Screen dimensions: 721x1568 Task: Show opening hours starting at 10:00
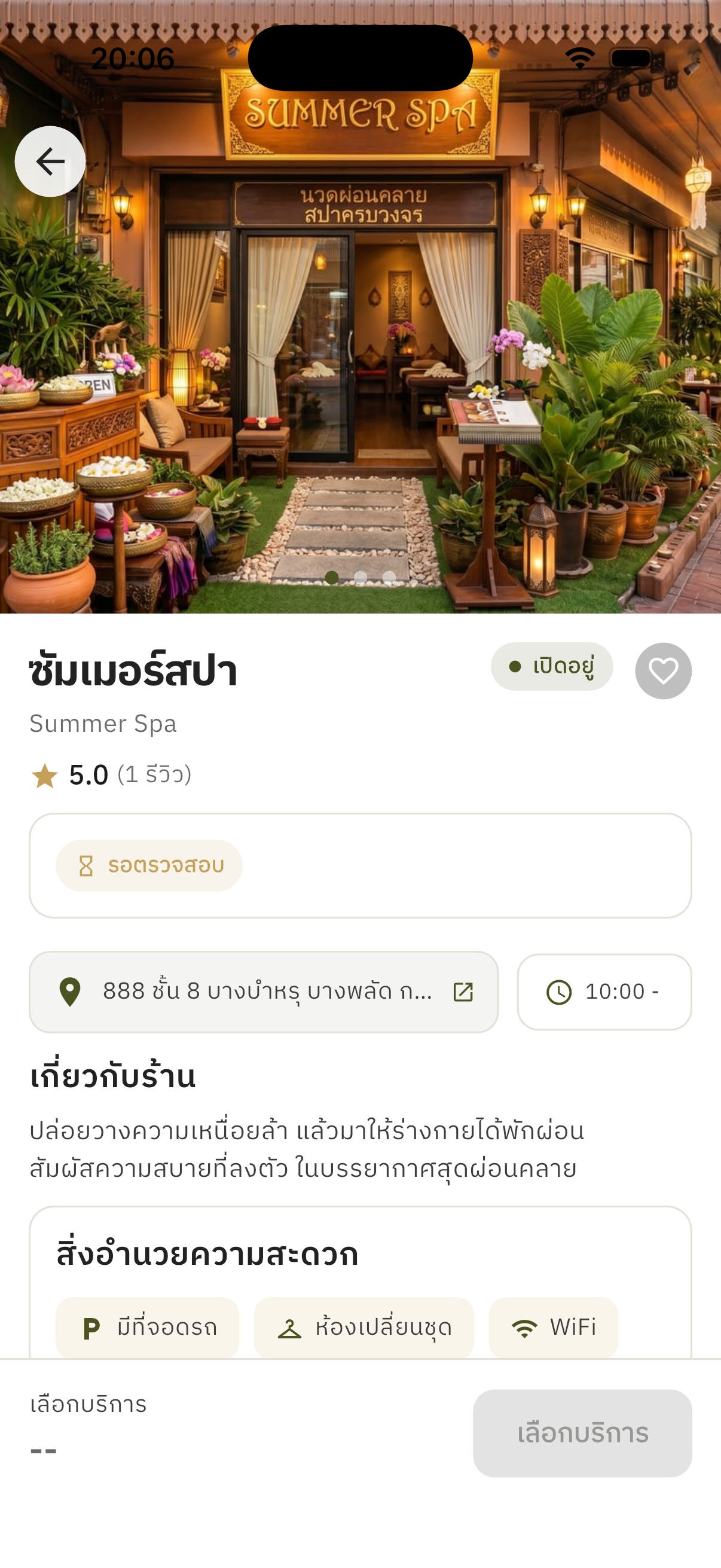click(604, 992)
